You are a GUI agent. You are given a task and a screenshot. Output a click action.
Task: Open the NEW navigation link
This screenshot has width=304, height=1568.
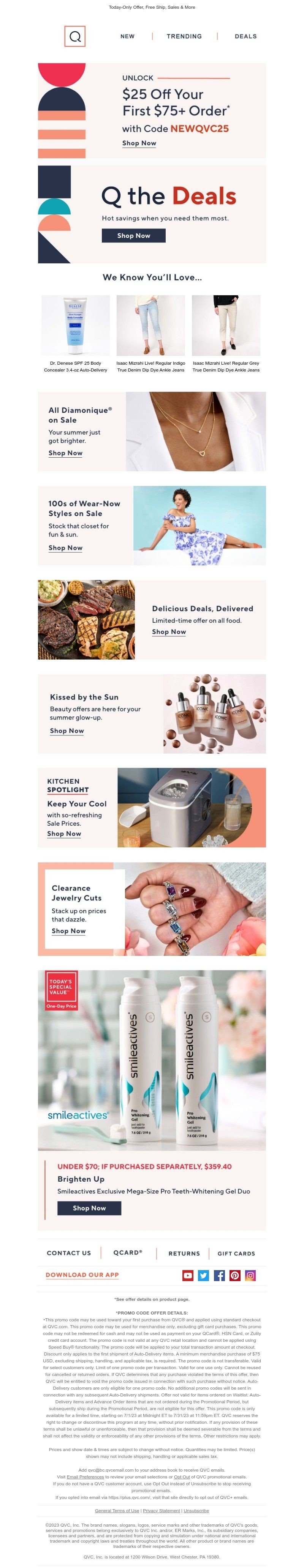[x=127, y=36]
